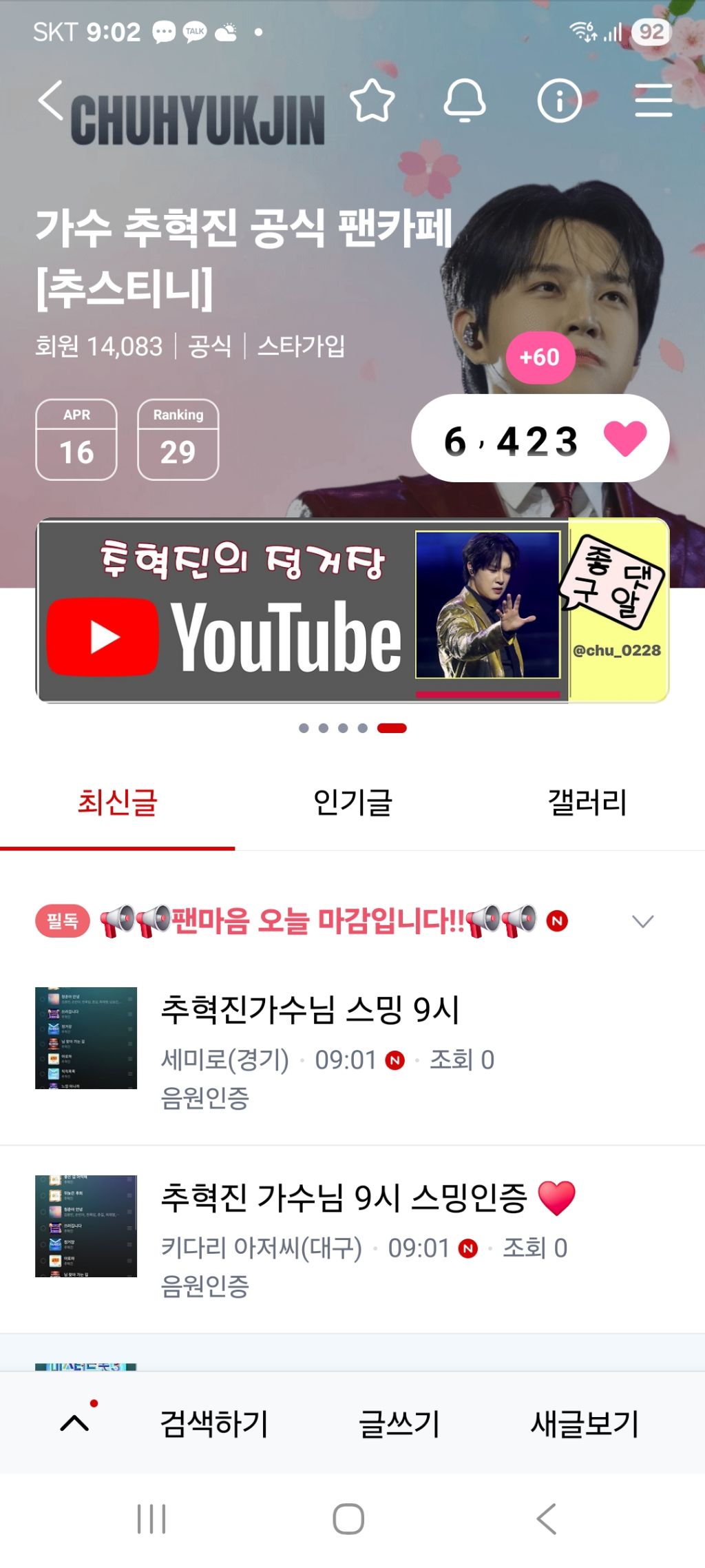Tap the up arrow in bottom bar
The width and height of the screenshot is (705, 1568).
[75, 1423]
